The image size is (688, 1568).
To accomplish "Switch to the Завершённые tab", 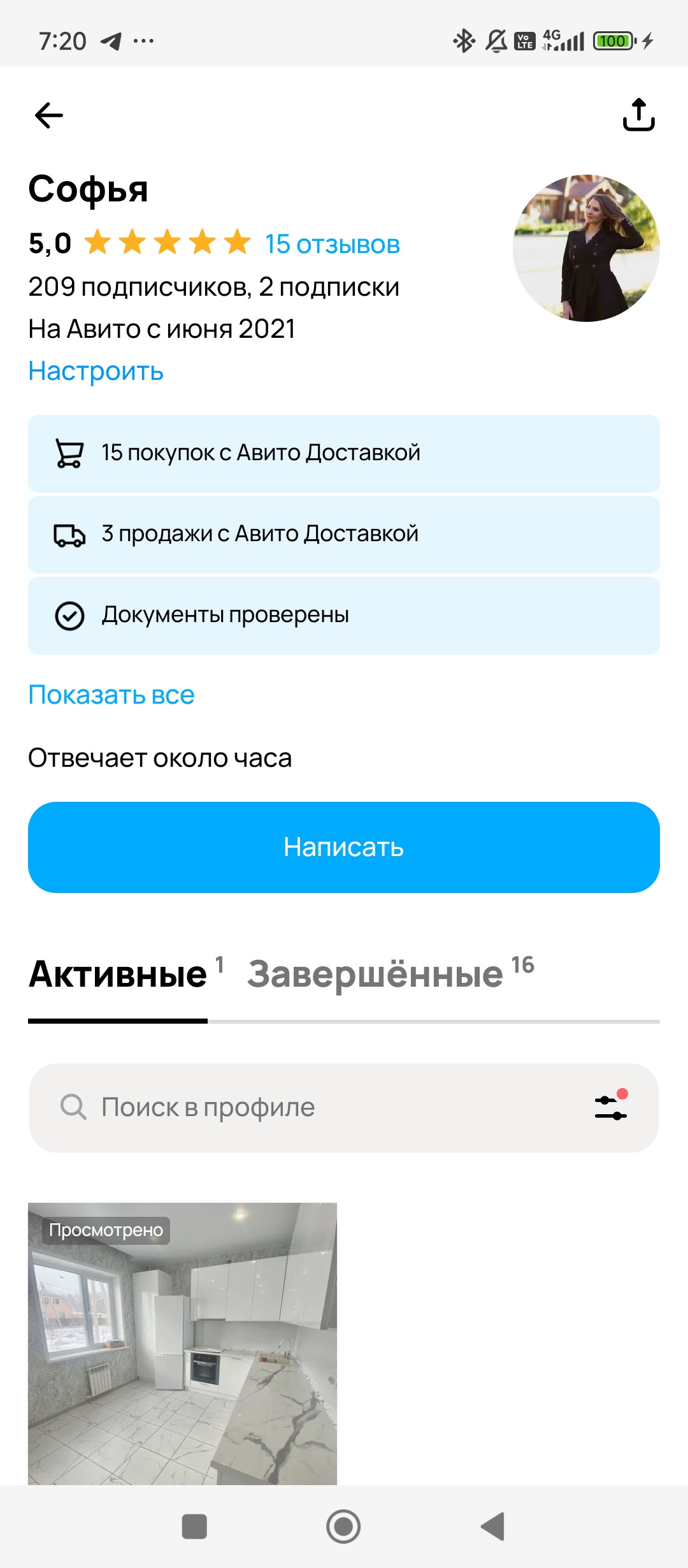I will 376,975.
